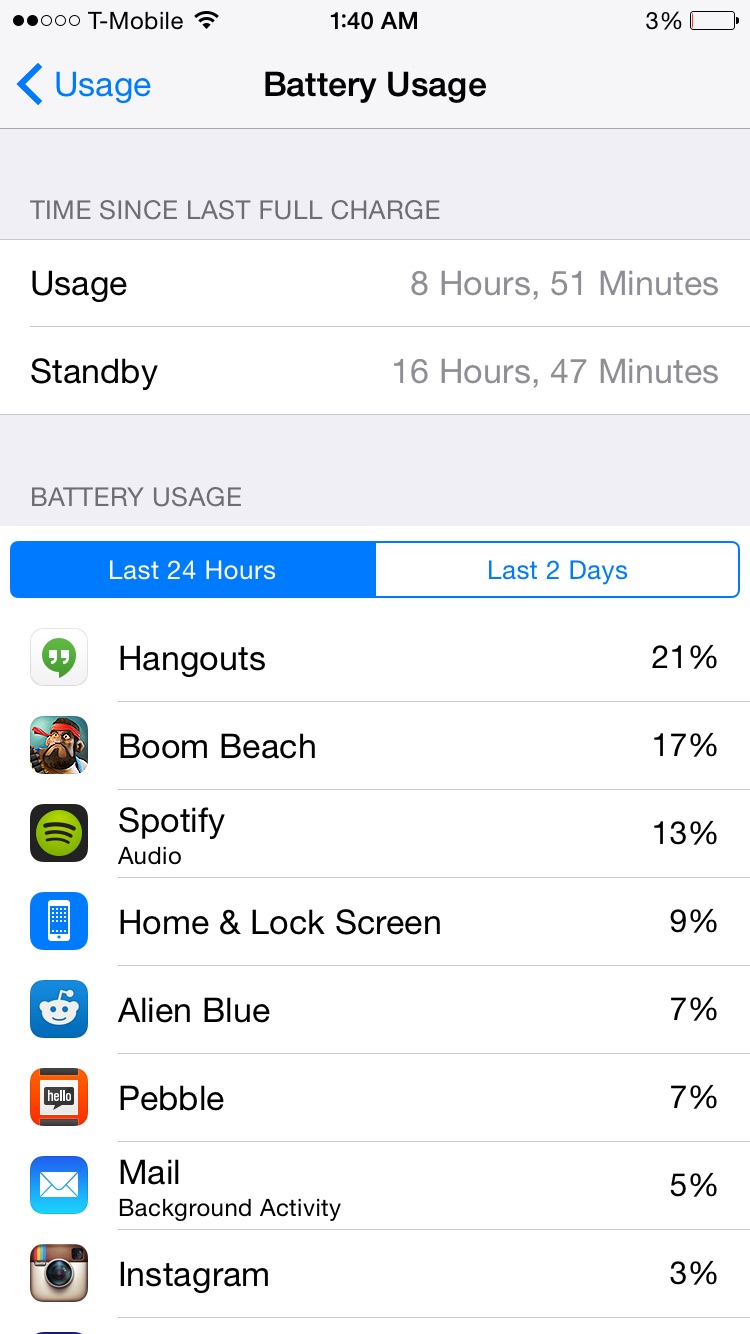
Task: Select the Last 24 Hours segment
Action: tap(192, 570)
